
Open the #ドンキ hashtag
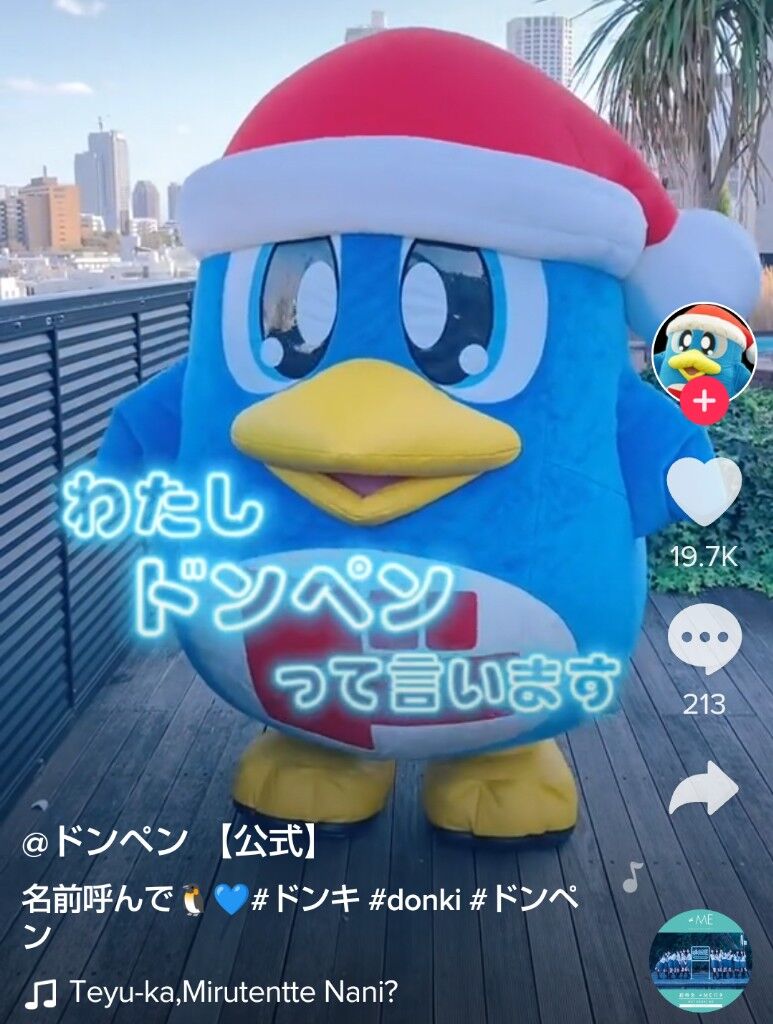pyautogui.click(x=306, y=900)
